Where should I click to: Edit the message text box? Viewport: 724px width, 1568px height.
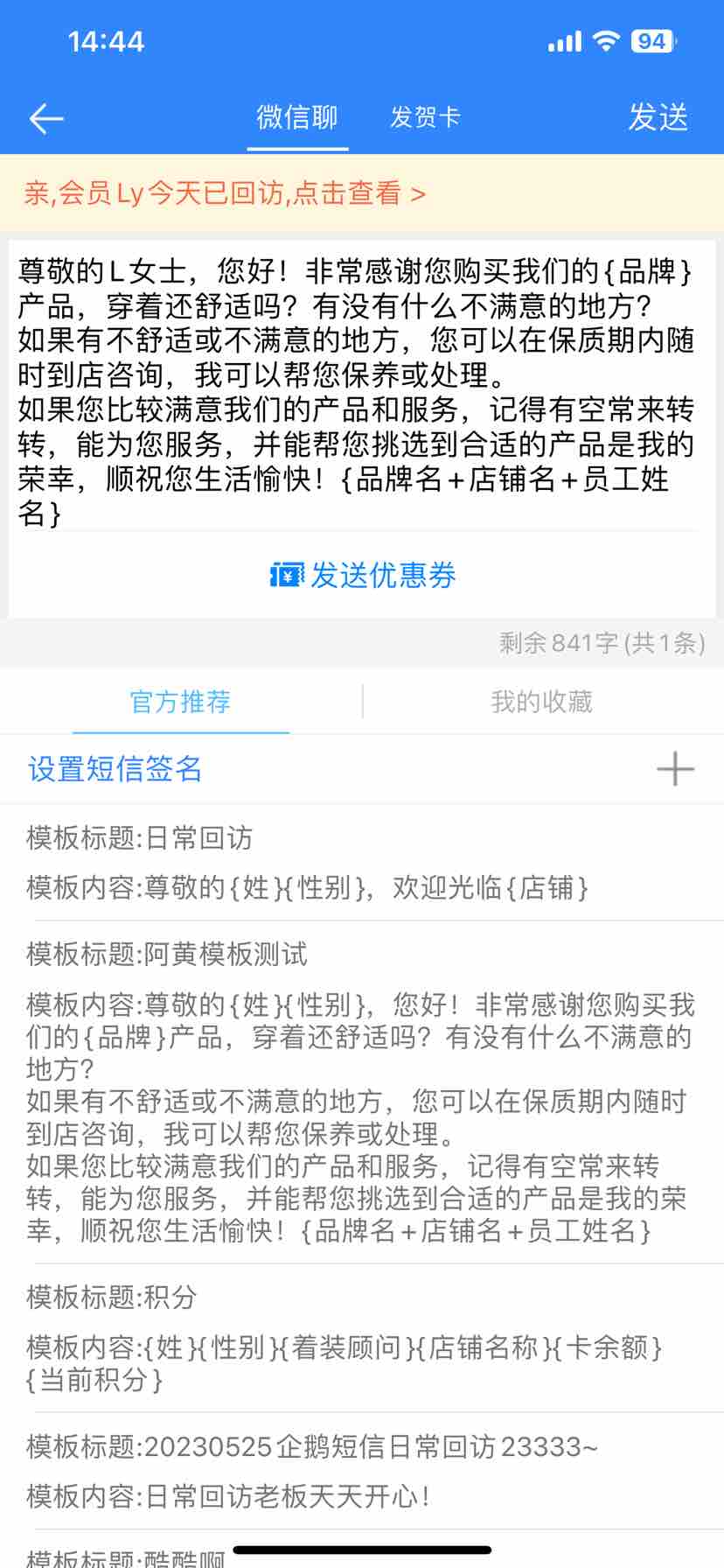pyautogui.click(x=357, y=391)
